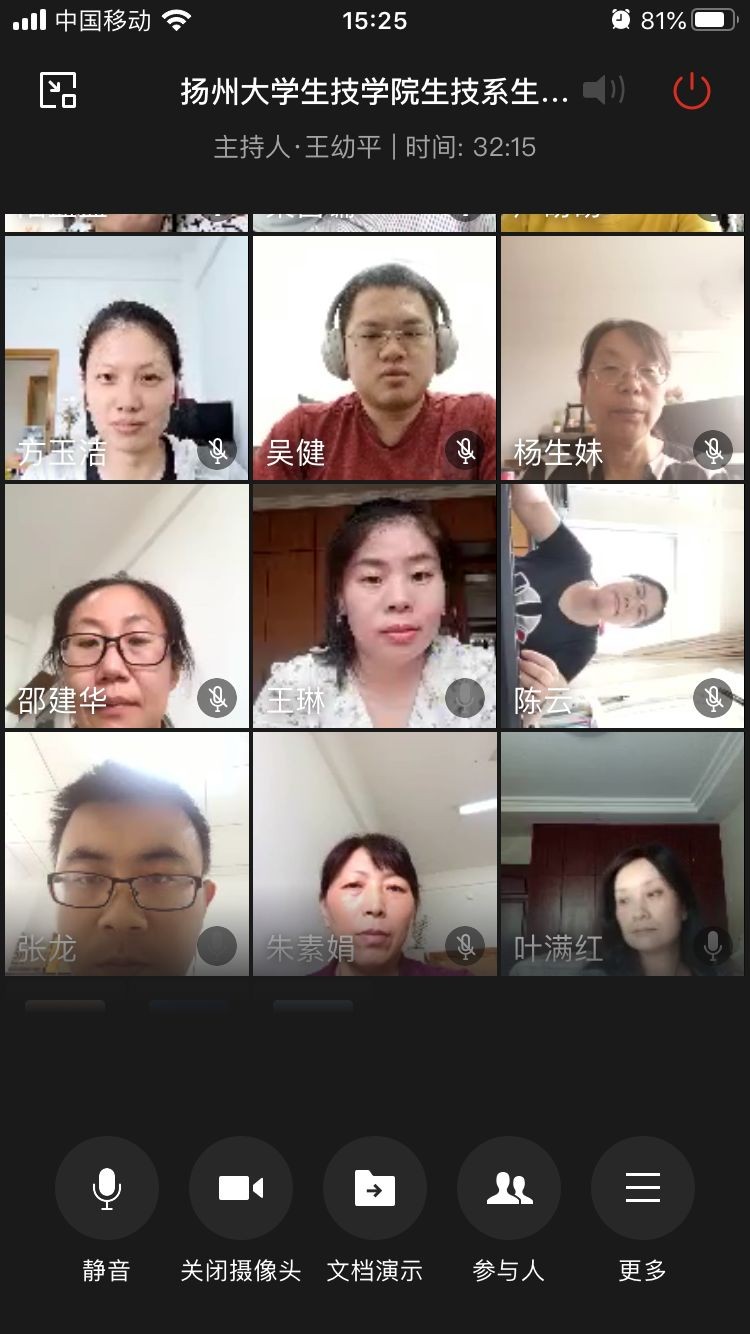Open 邵建华's video tile

pos(126,605)
